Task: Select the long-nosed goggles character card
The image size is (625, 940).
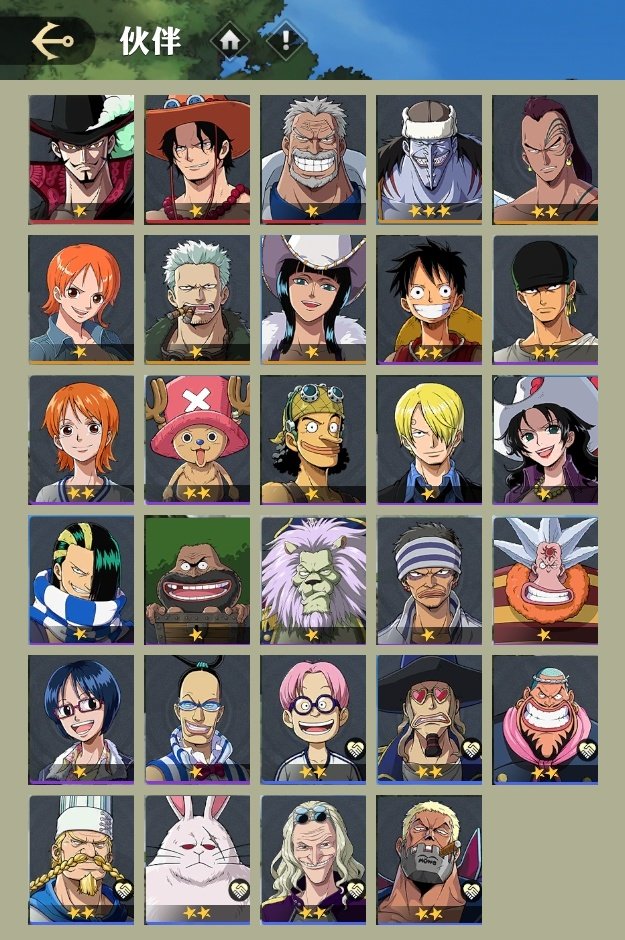Action: (x=313, y=438)
